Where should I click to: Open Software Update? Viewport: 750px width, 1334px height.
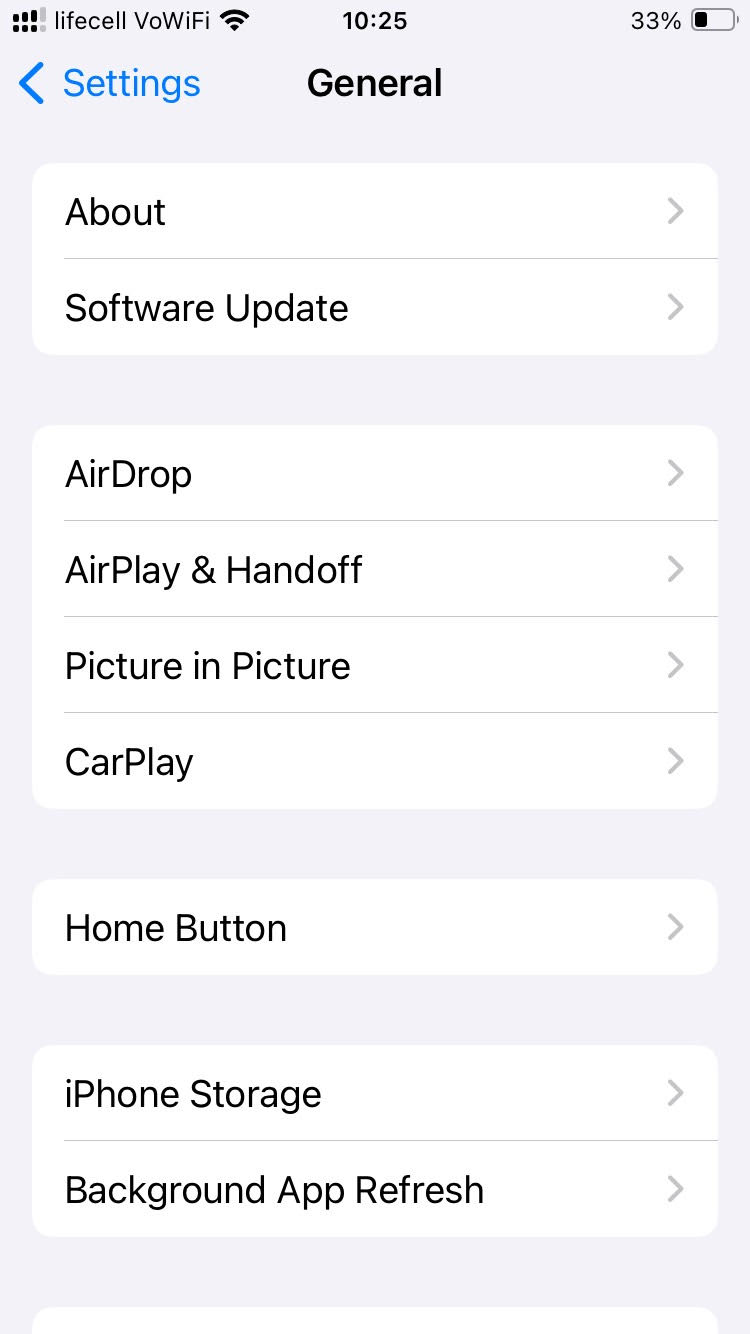click(375, 308)
